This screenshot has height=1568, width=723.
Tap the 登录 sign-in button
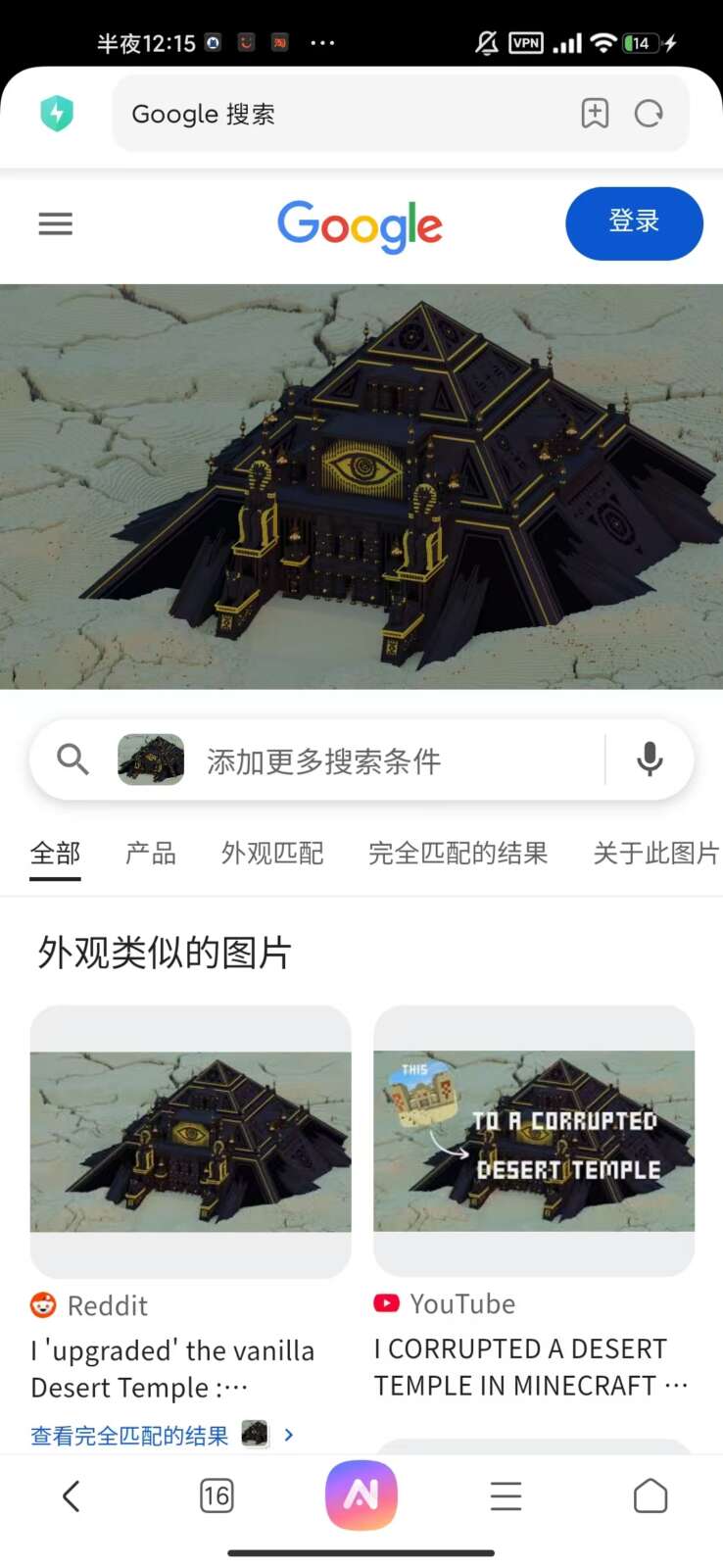tap(634, 222)
